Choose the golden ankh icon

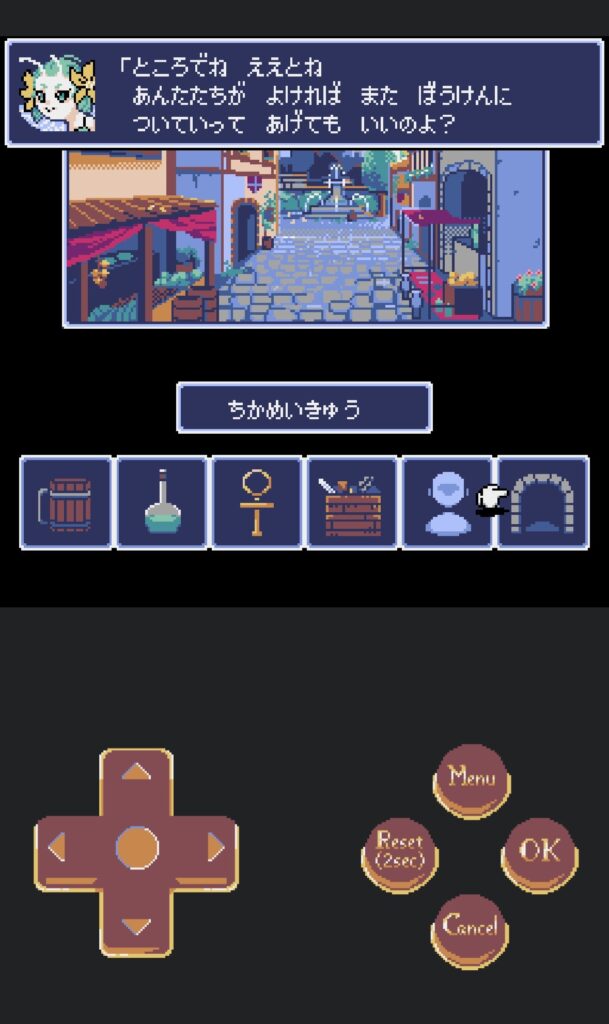[x=257, y=503]
